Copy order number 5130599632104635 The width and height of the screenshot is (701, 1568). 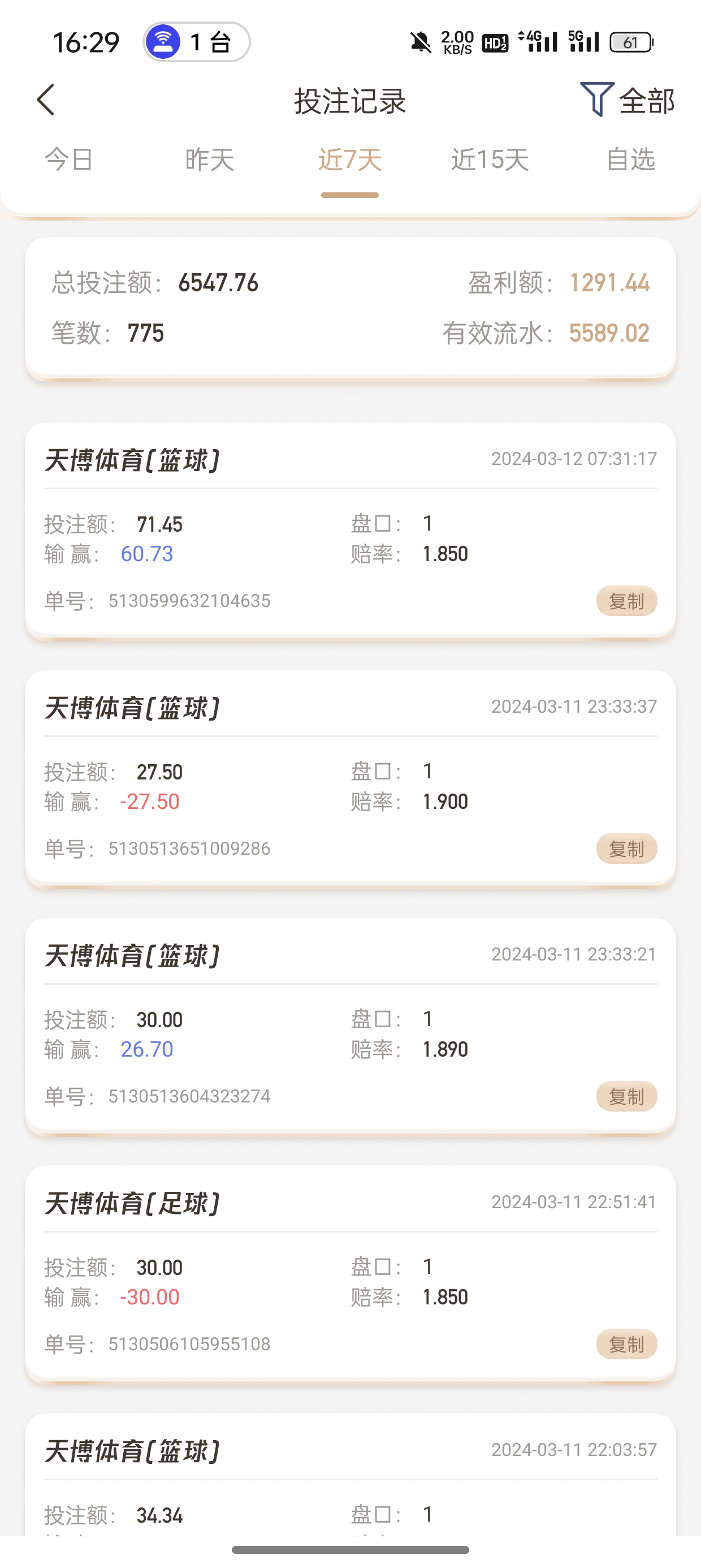point(626,601)
